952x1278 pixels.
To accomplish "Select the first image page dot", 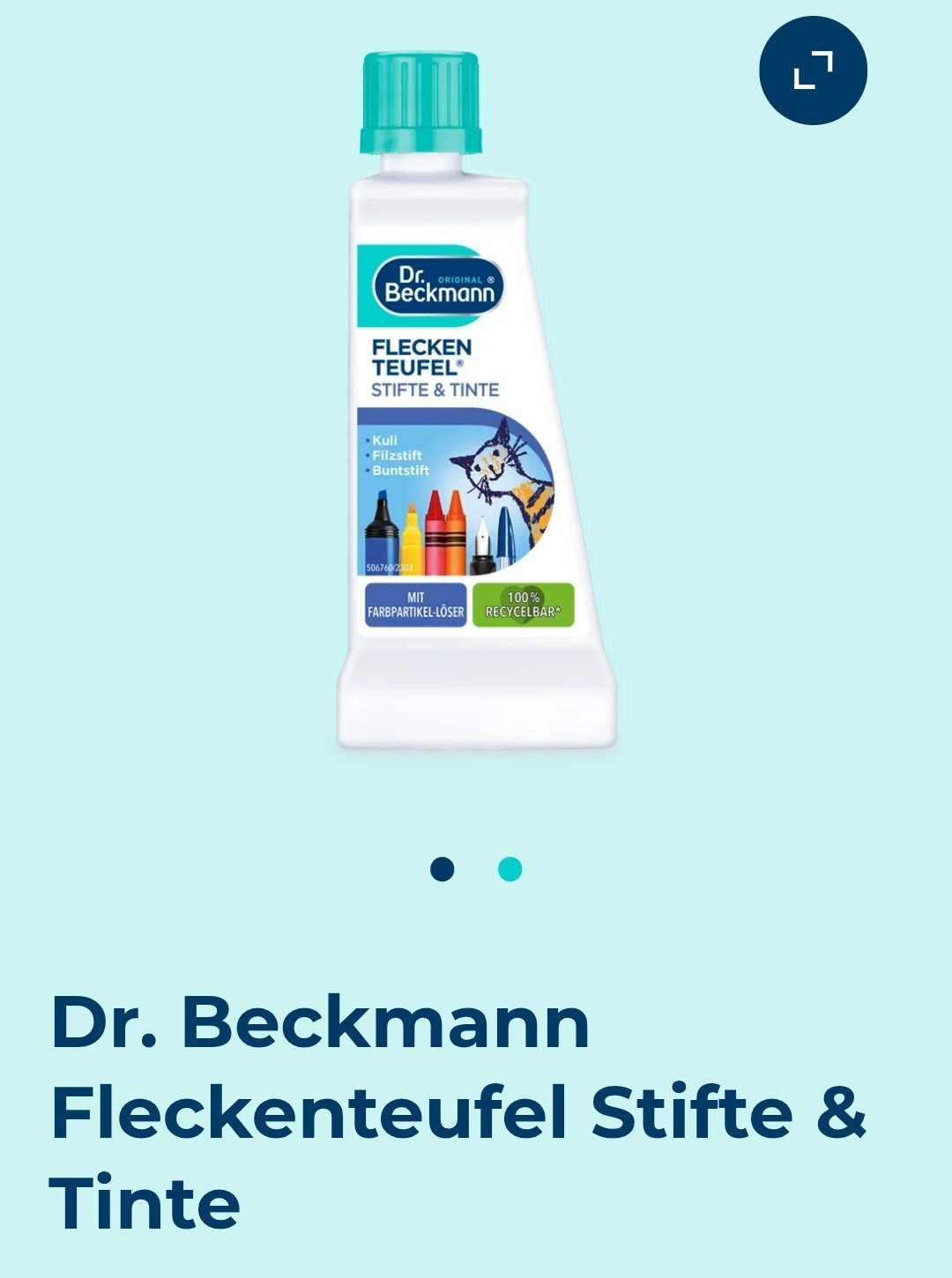I will tap(443, 869).
